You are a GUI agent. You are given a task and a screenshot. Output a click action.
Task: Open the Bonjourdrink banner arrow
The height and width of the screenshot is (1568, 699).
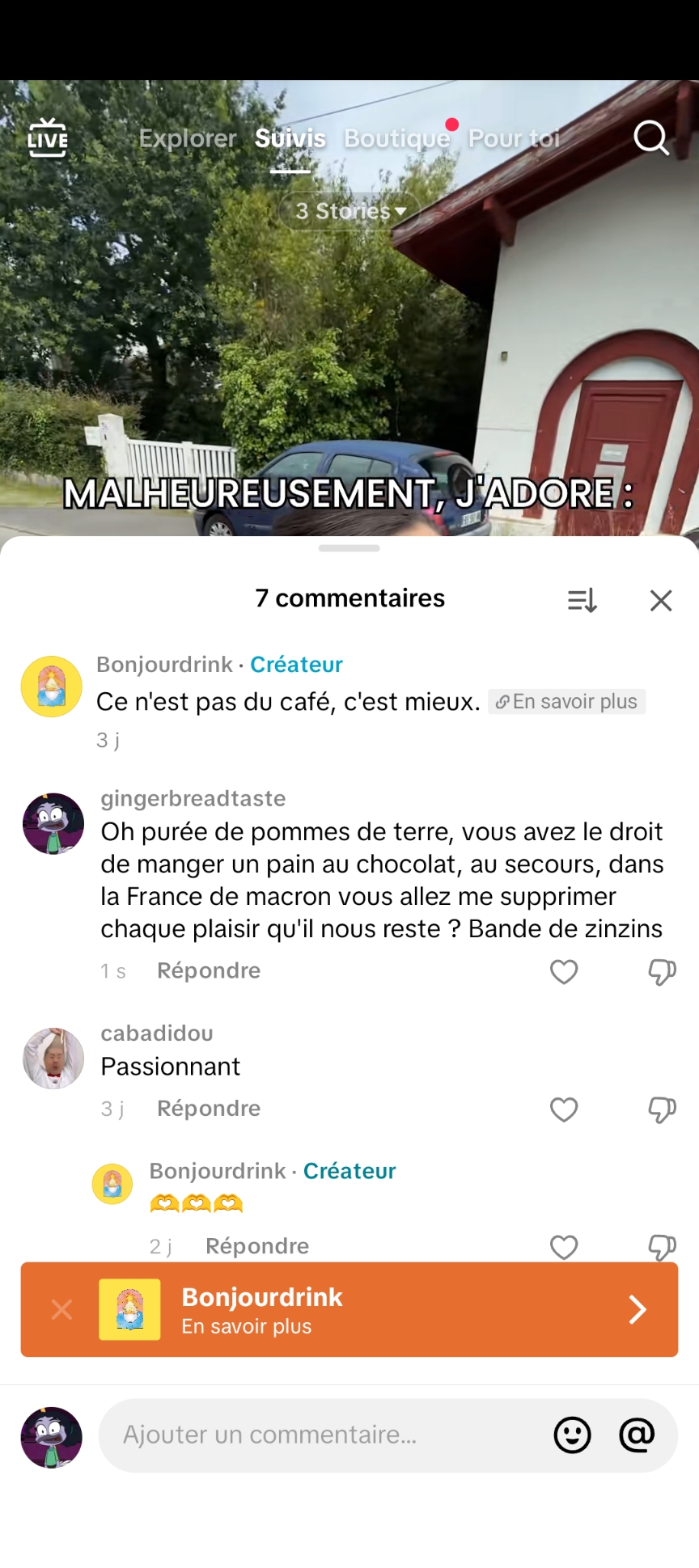pos(638,1309)
